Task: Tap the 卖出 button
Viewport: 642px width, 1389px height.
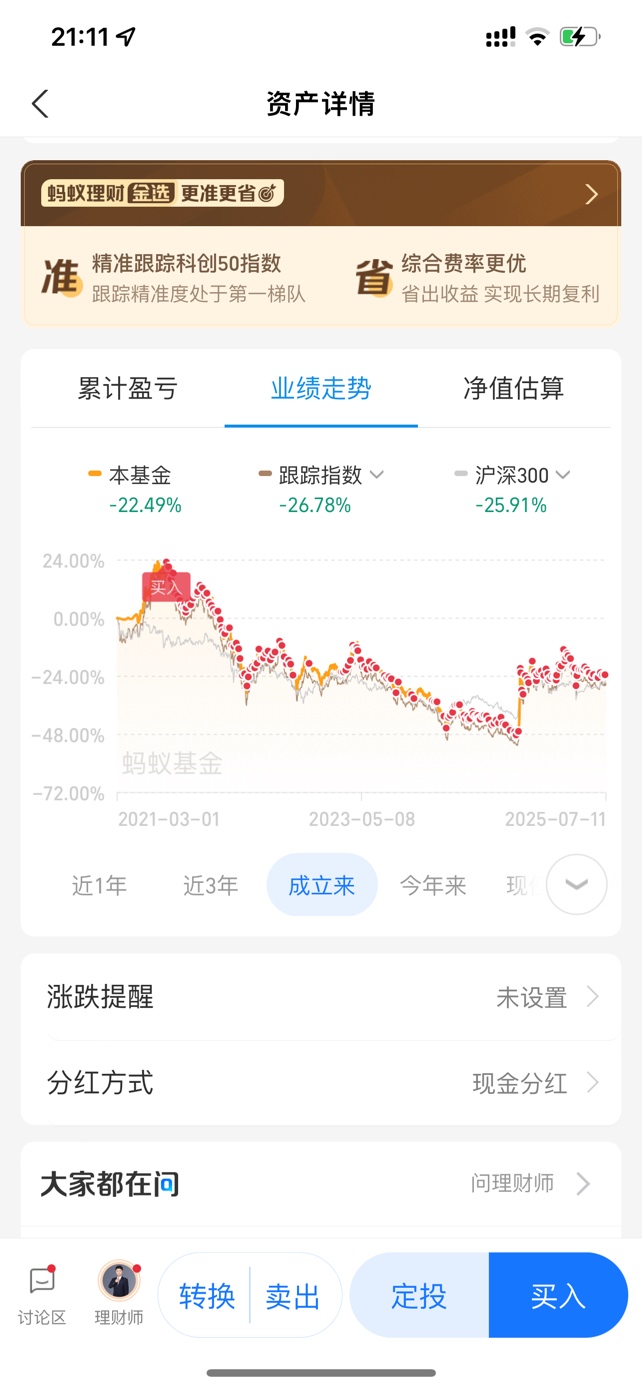Action: (x=293, y=1296)
